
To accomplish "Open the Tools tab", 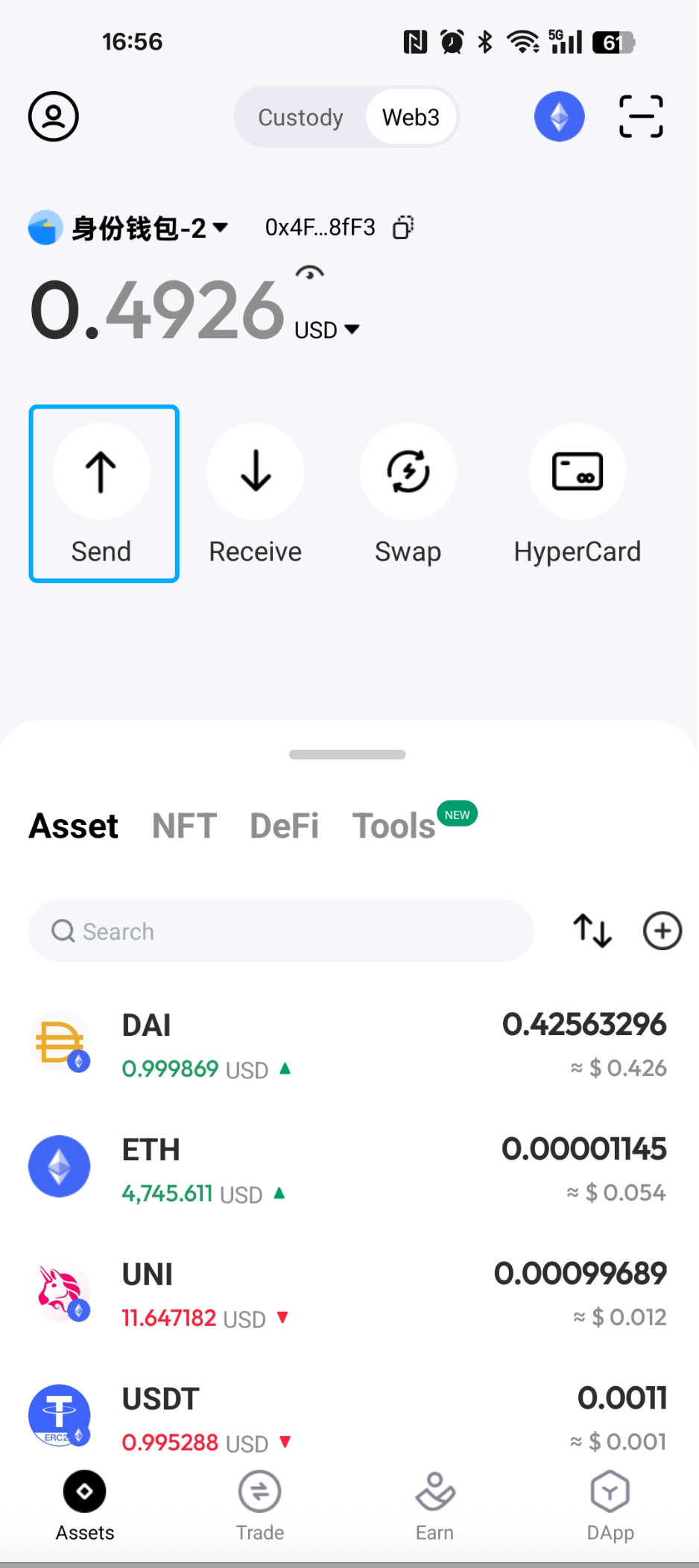I will 393,826.
